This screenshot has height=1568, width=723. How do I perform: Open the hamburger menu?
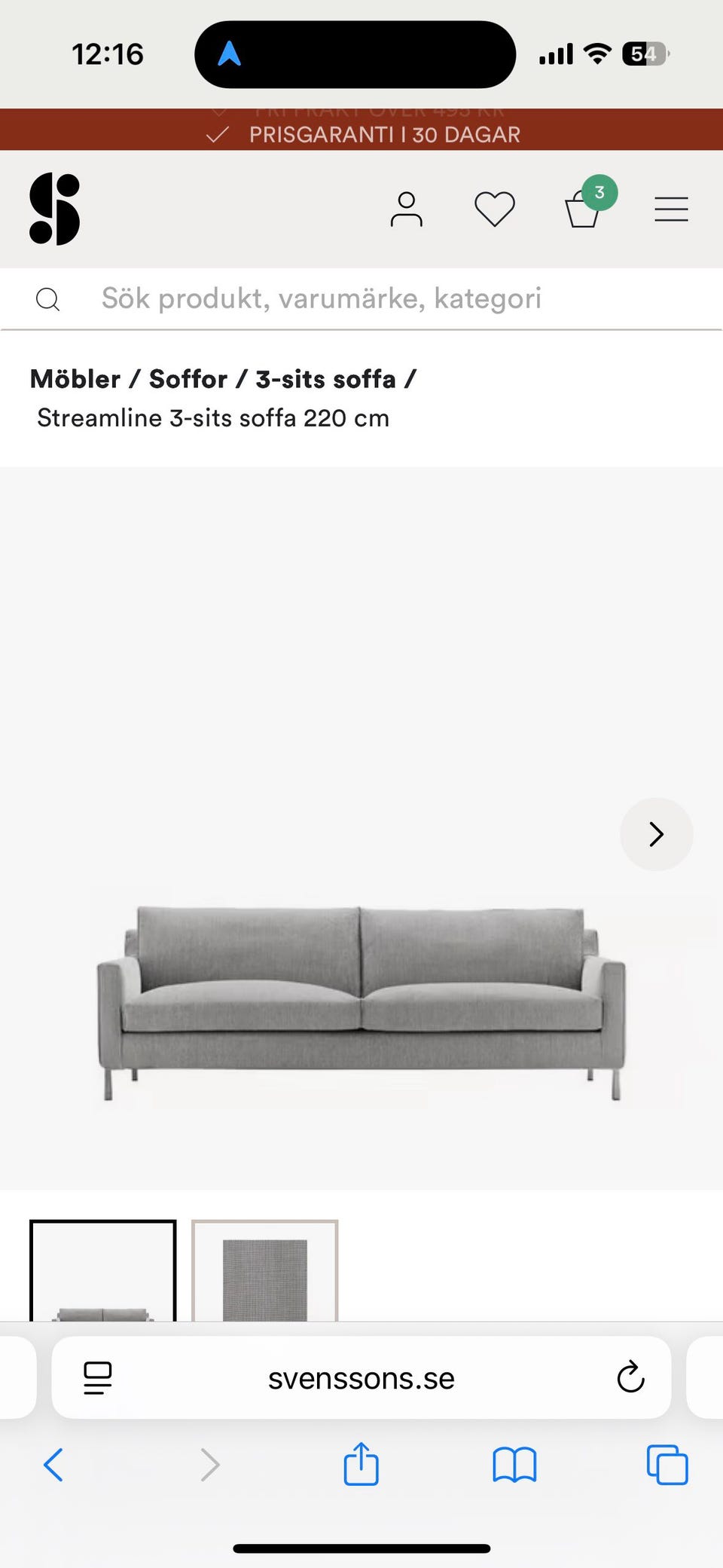point(671,209)
